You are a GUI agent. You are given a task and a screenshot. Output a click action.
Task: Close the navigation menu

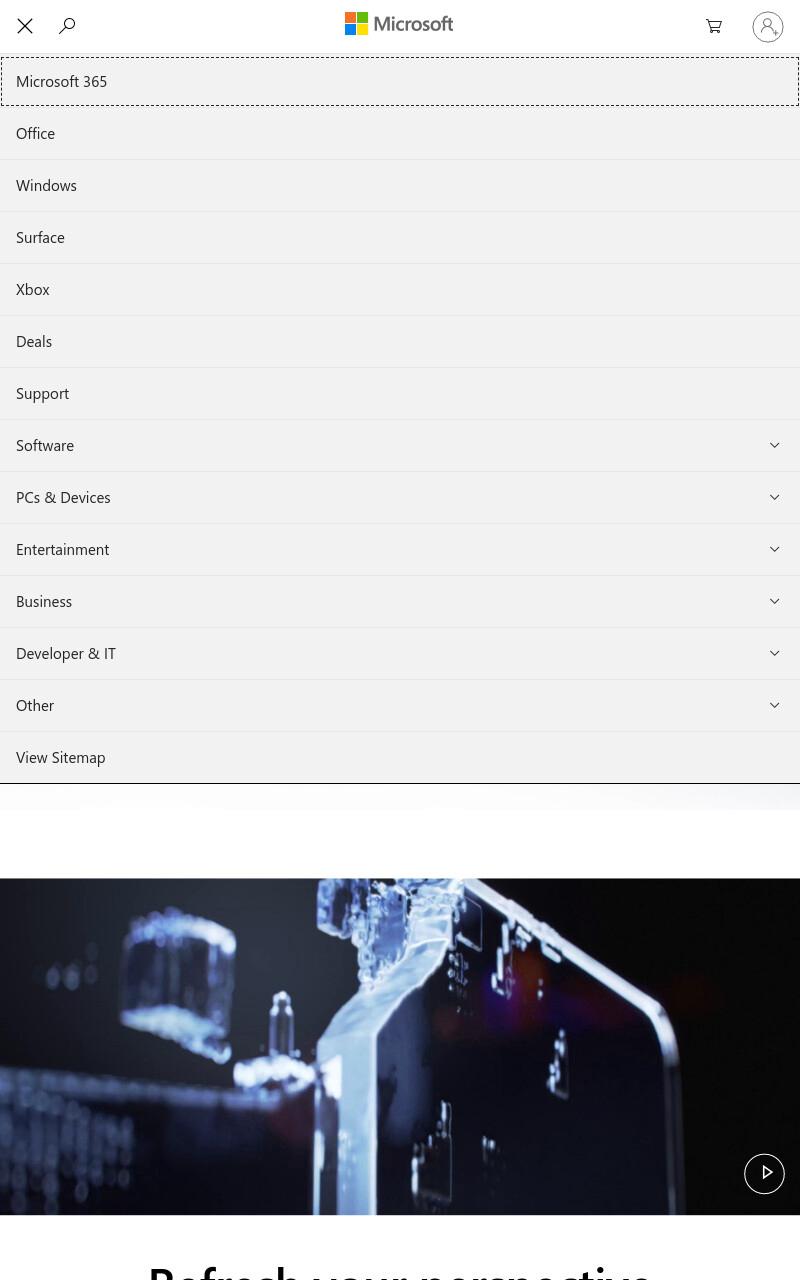click(x=25, y=26)
